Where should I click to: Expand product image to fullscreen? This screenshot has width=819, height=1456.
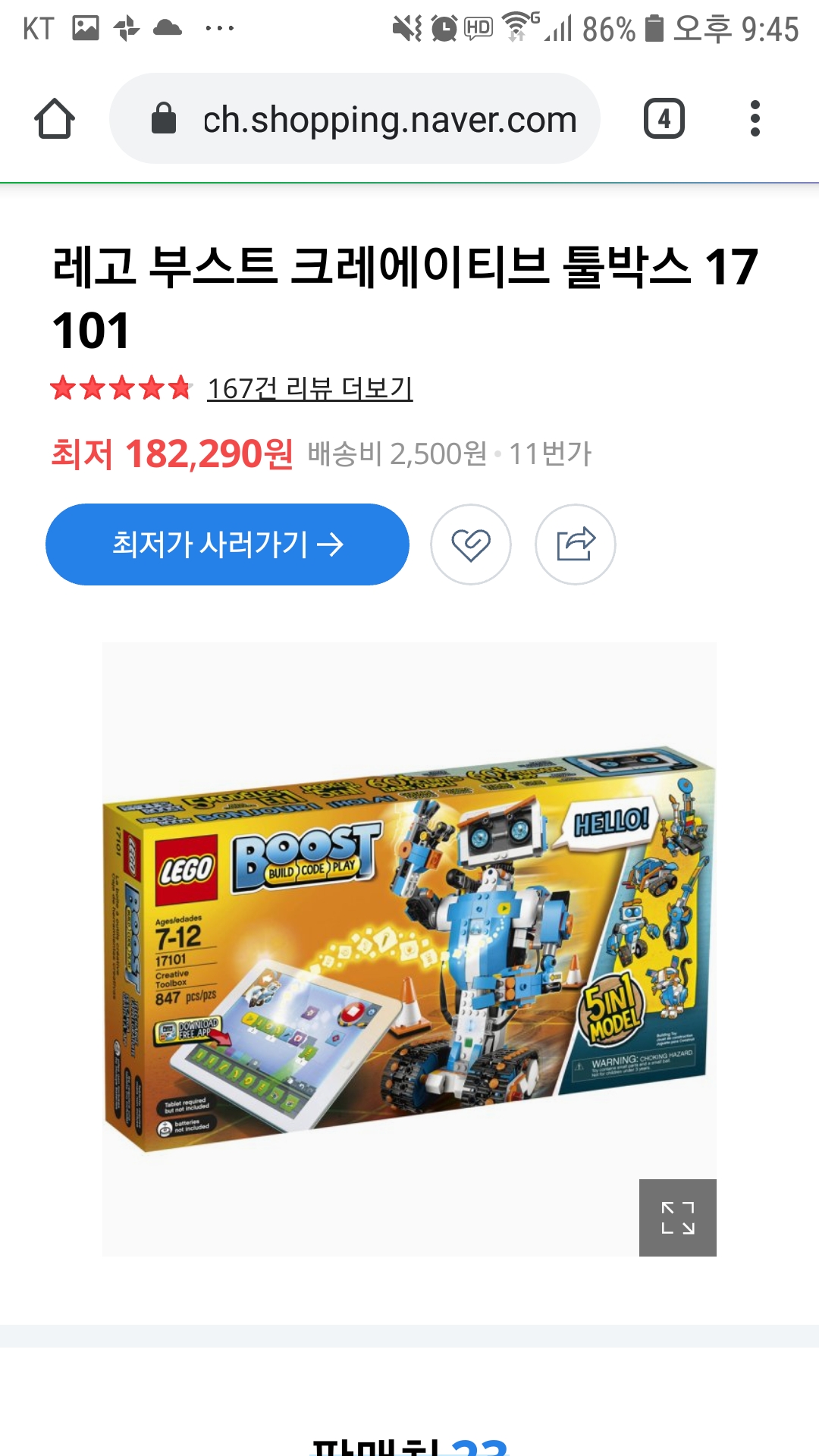click(x=677, y=1217)
